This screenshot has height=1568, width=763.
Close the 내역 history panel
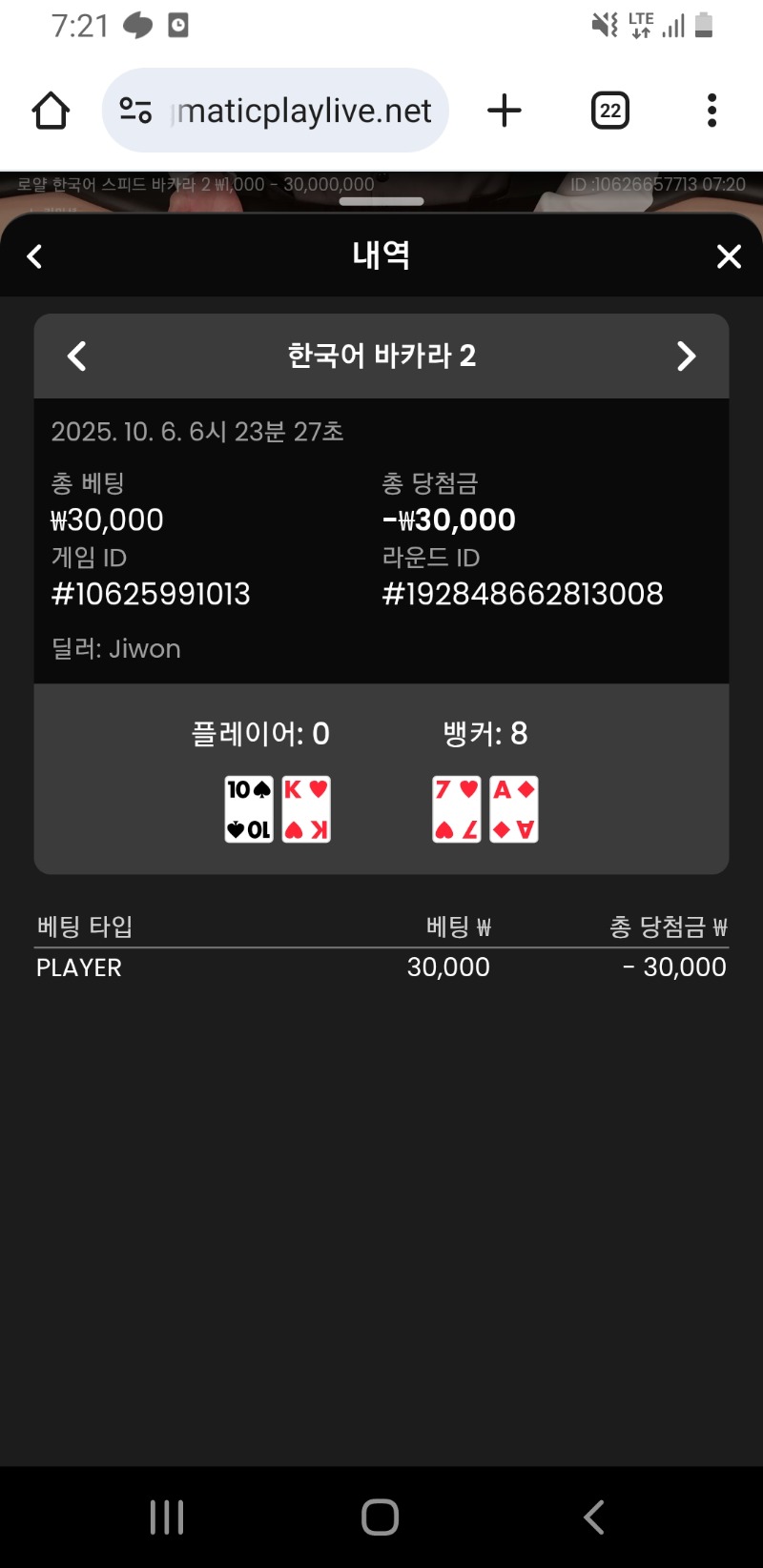[729, 256]
